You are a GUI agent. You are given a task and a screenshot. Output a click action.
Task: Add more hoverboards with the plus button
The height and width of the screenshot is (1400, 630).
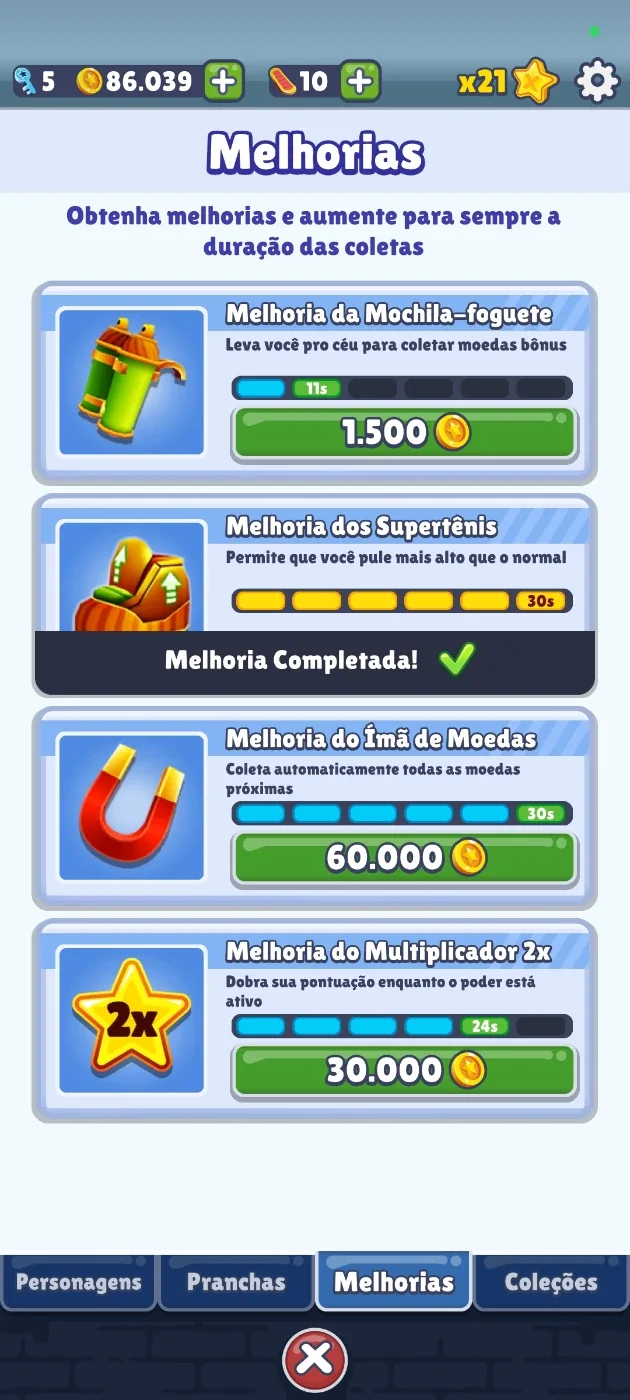[x=360, y=81]
